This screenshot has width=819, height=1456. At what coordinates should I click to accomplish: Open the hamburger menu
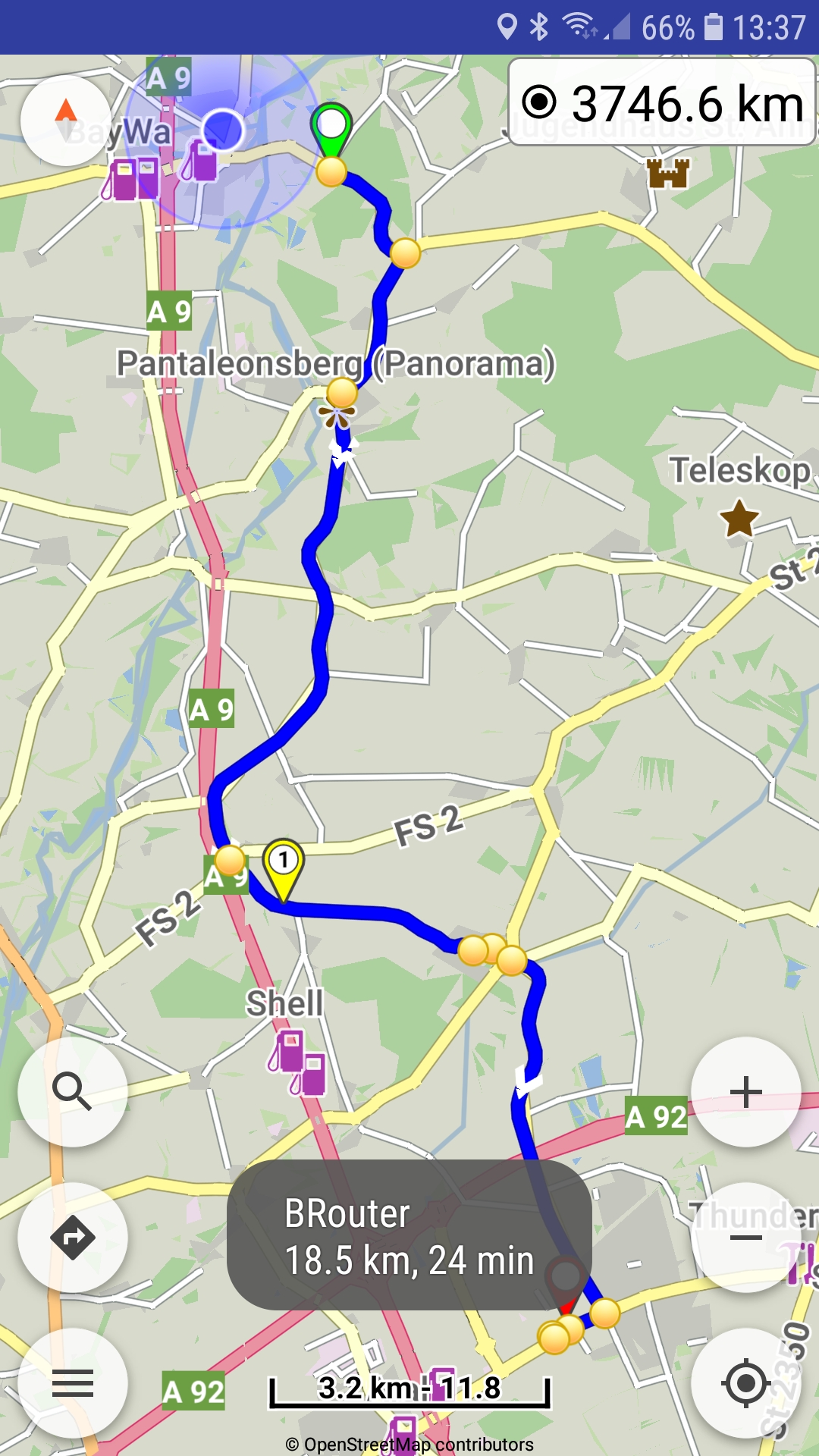click(x=73, y=1383)
